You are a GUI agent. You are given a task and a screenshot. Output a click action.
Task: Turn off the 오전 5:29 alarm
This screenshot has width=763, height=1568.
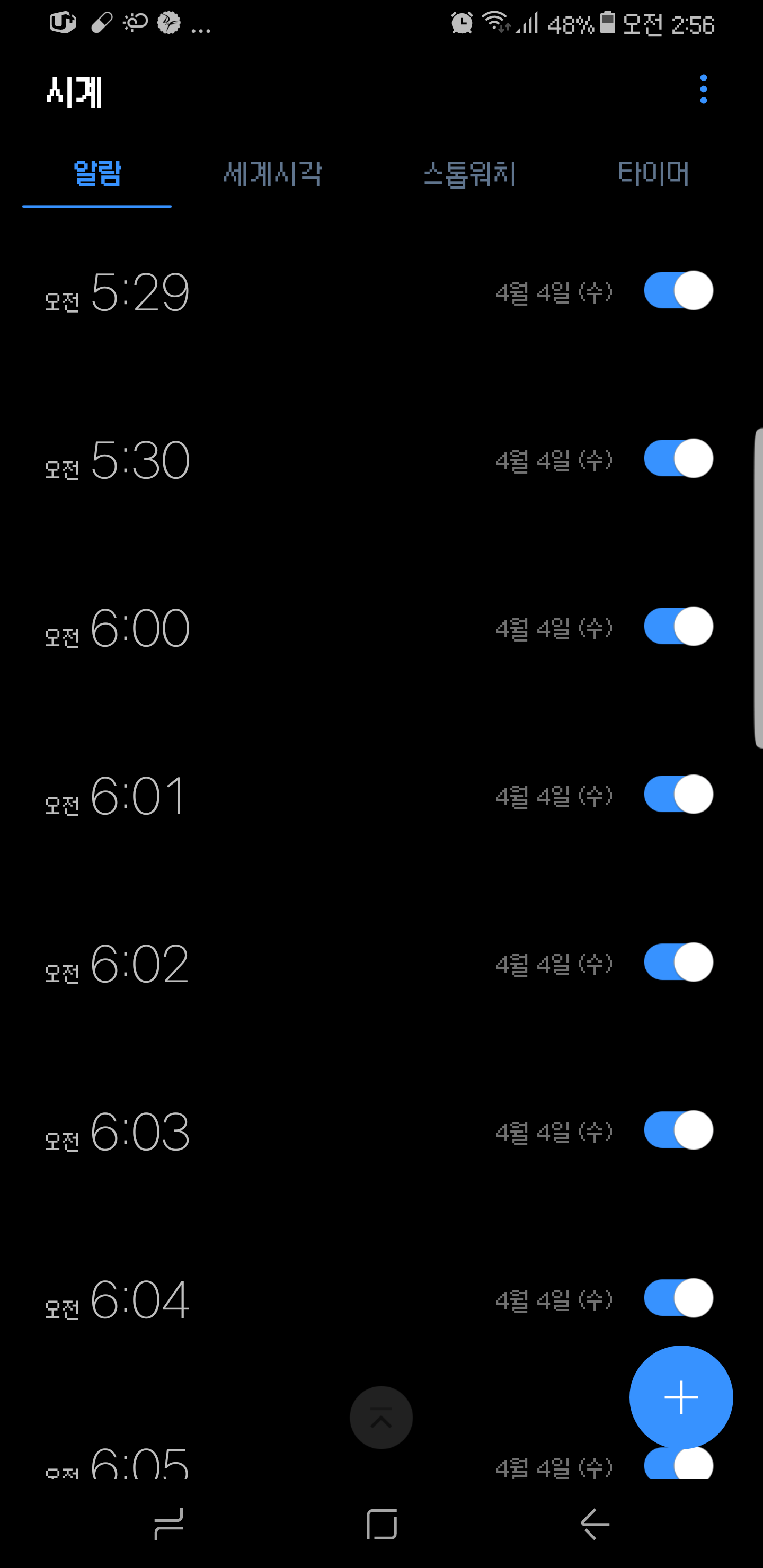678,291
